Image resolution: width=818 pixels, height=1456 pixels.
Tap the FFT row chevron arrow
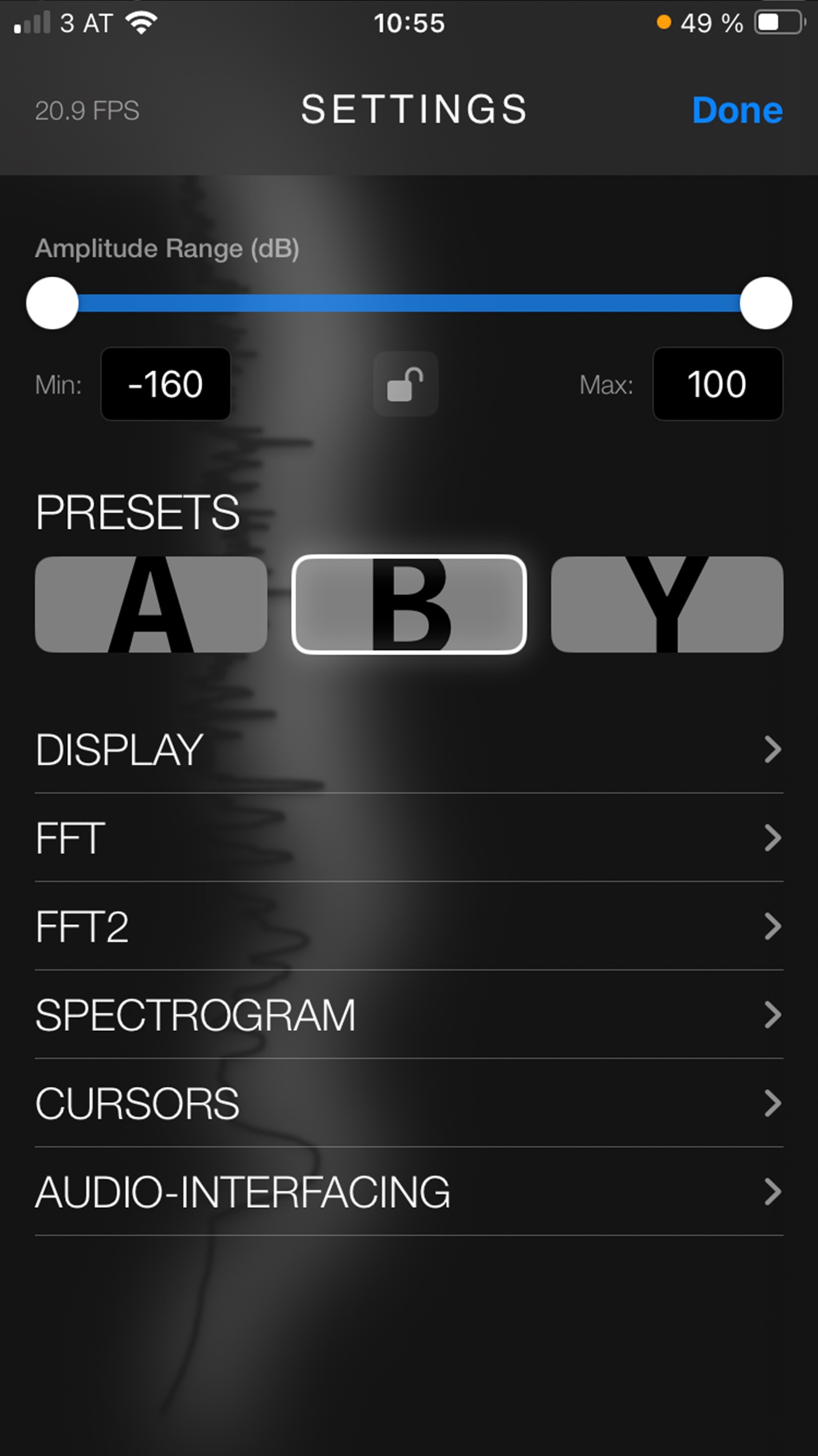coord(773,838)
